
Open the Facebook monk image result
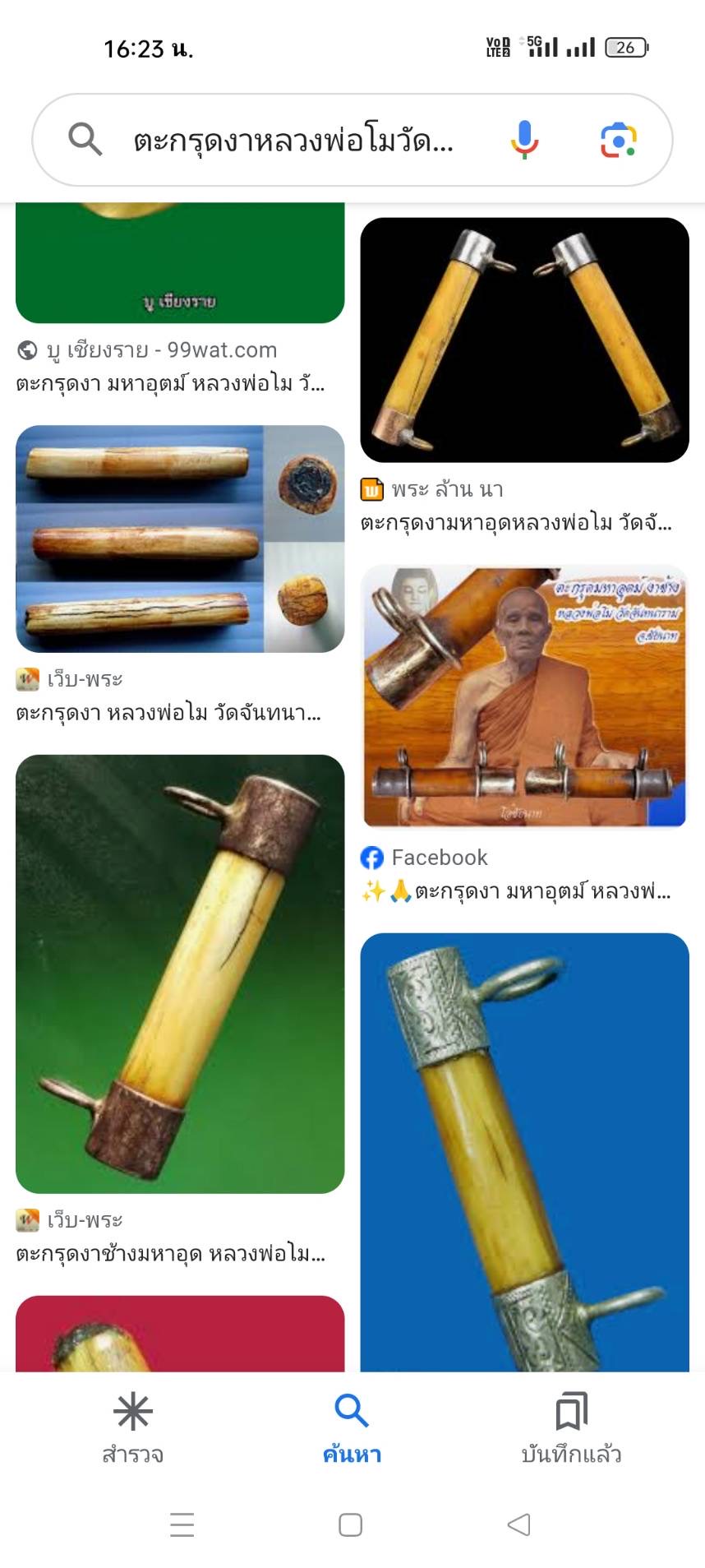pyautogui.click(x=524, y=696)
